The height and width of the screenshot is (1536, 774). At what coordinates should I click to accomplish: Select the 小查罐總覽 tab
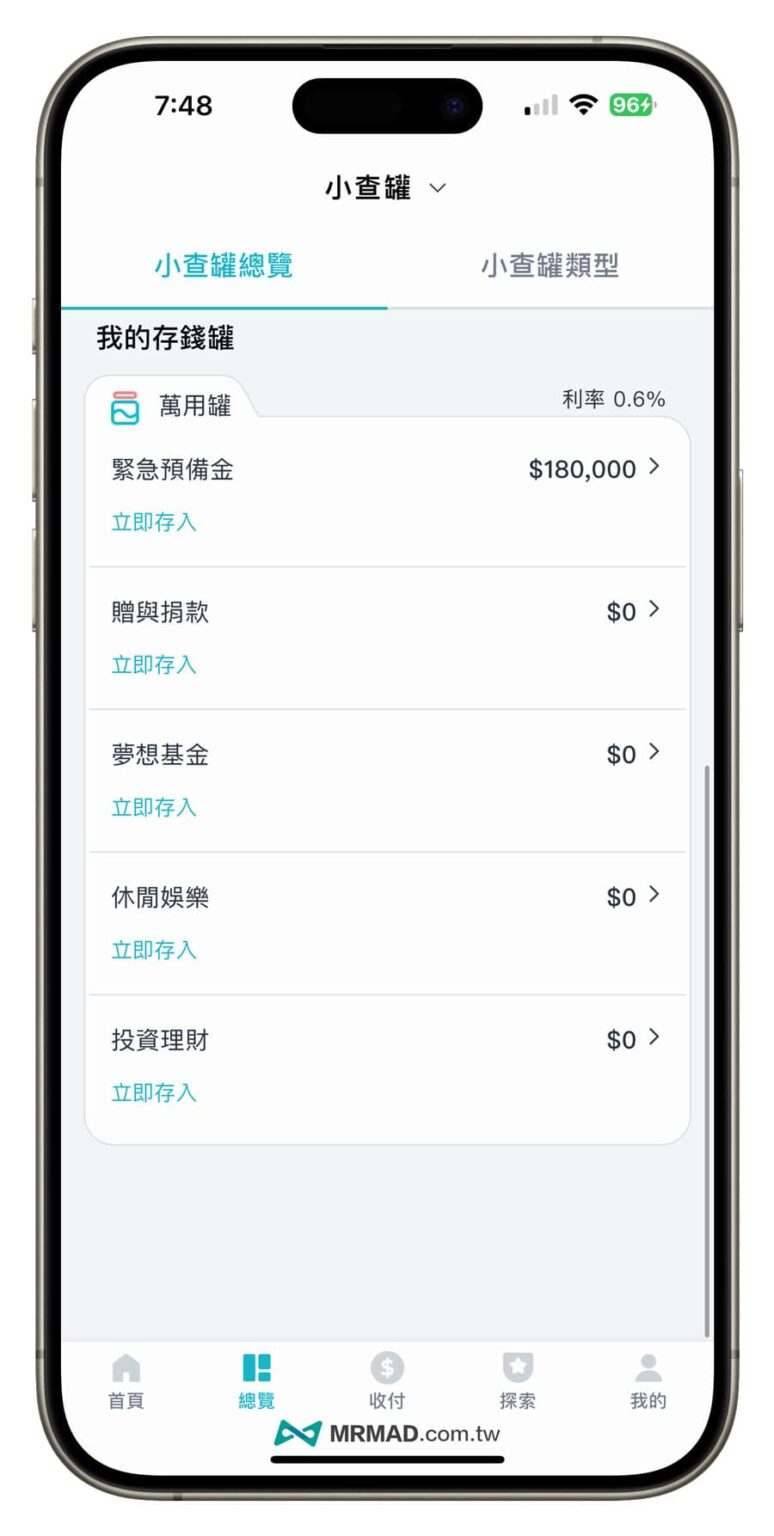pyautogui.click(x=223, y=266)
